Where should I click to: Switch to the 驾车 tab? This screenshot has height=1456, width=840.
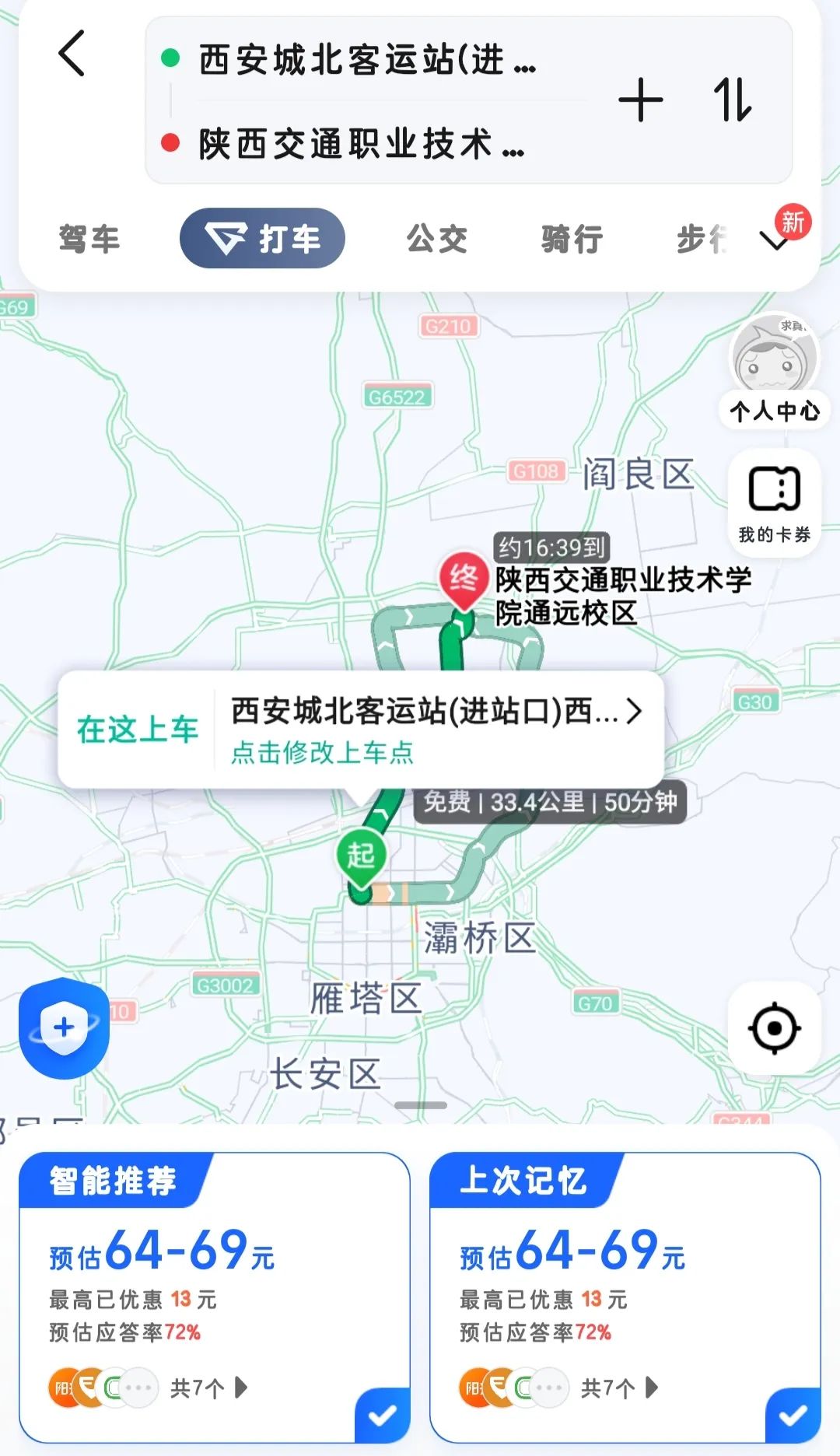[x=89, y=239]
